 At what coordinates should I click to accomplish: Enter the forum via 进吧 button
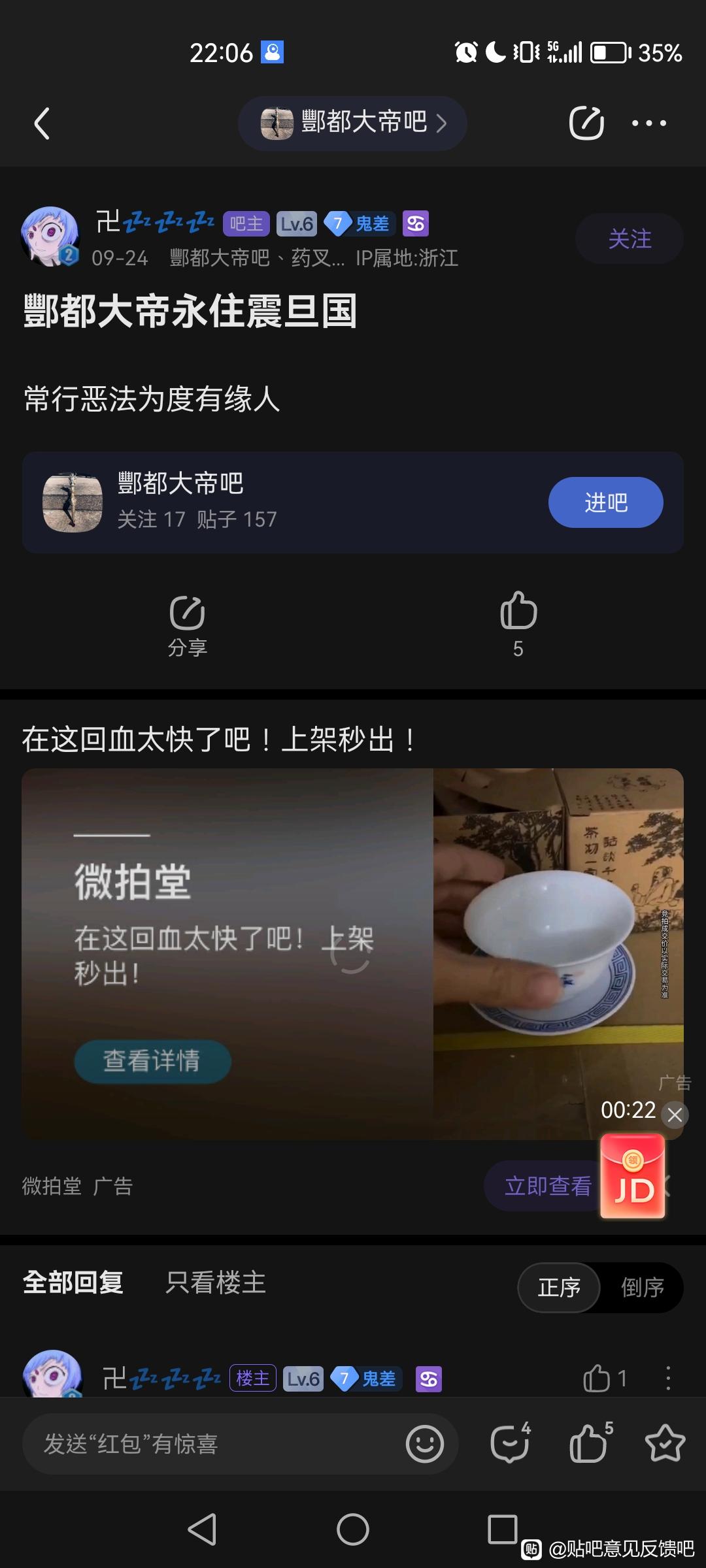pos(605,502)
